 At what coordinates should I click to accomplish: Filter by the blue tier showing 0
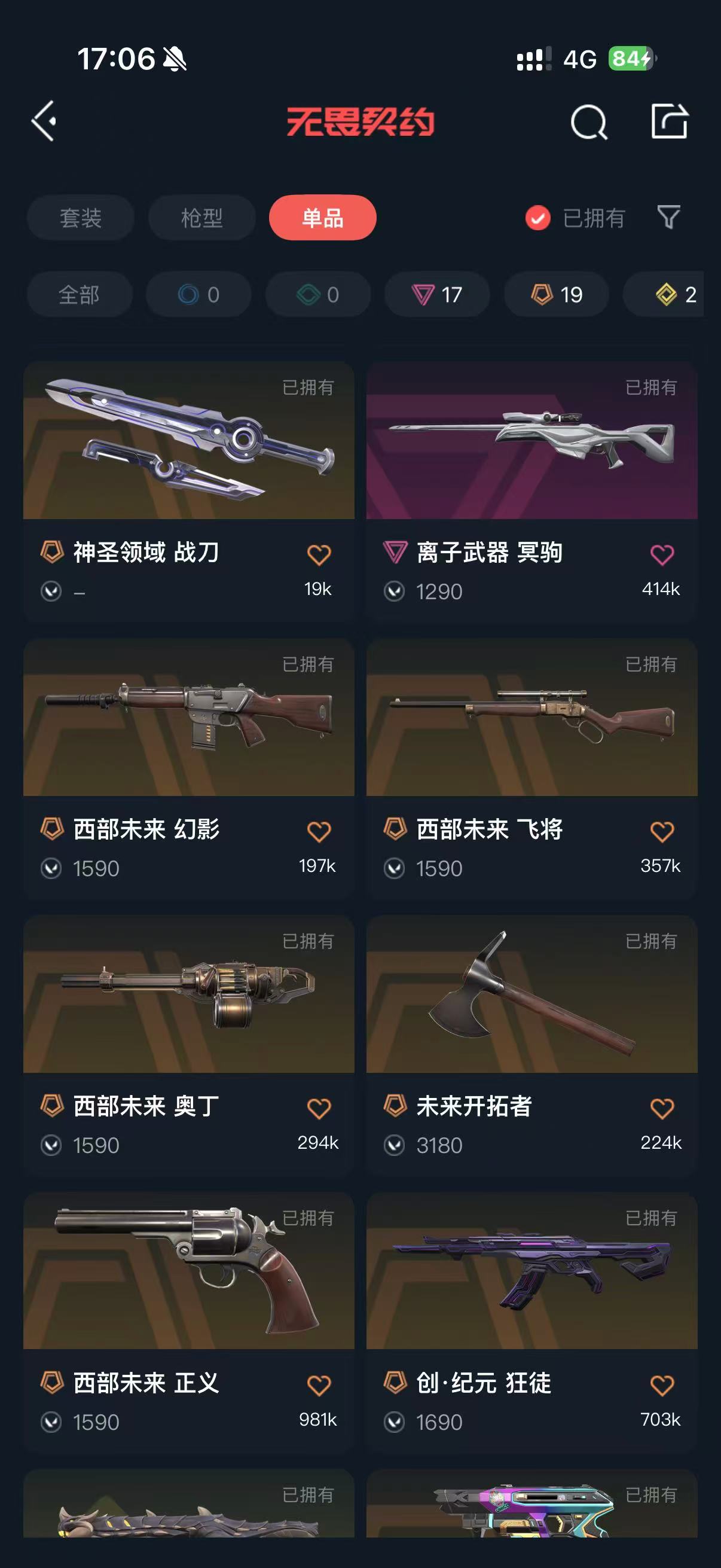click(x=198, y=295)
